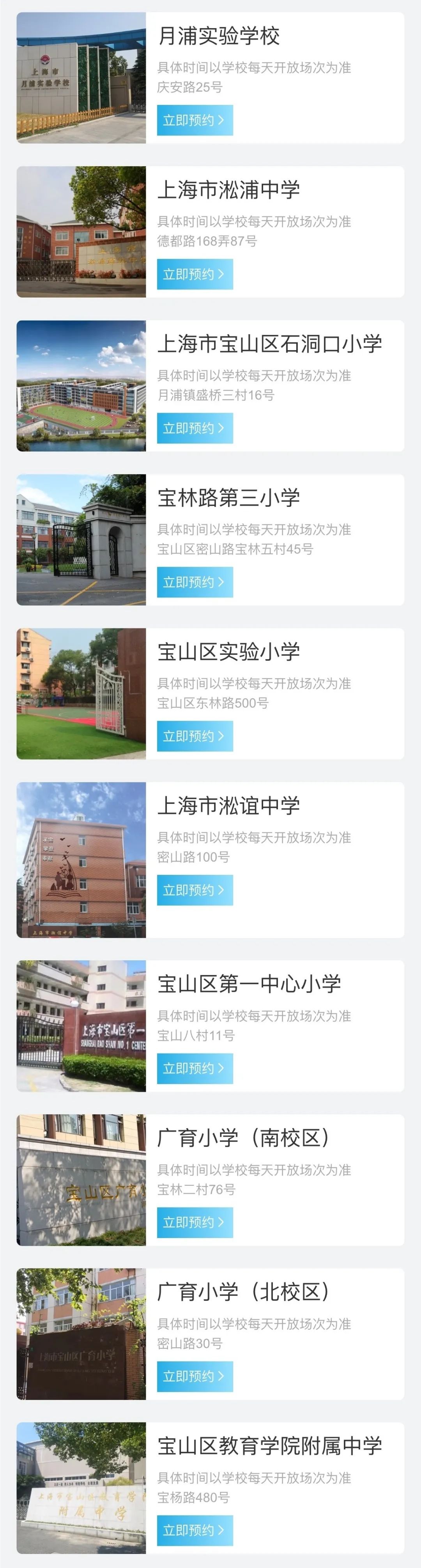Tap 立即预约 for 广育小学（南校区）
421x1568 pixels.
[195, 1223]
